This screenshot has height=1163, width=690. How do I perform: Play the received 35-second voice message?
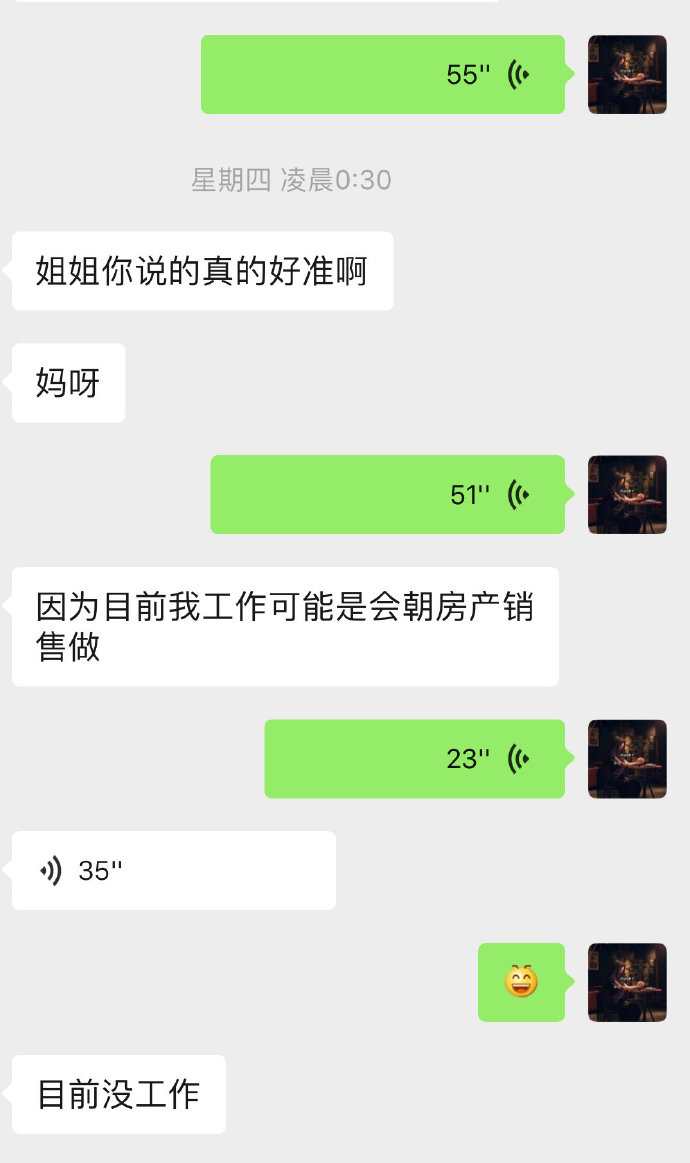tap(174, 871)
